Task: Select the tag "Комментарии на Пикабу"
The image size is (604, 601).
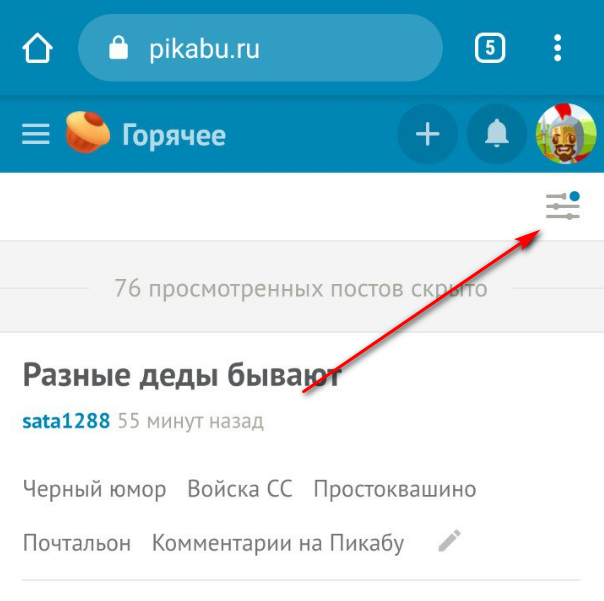Action: (278, 543)
